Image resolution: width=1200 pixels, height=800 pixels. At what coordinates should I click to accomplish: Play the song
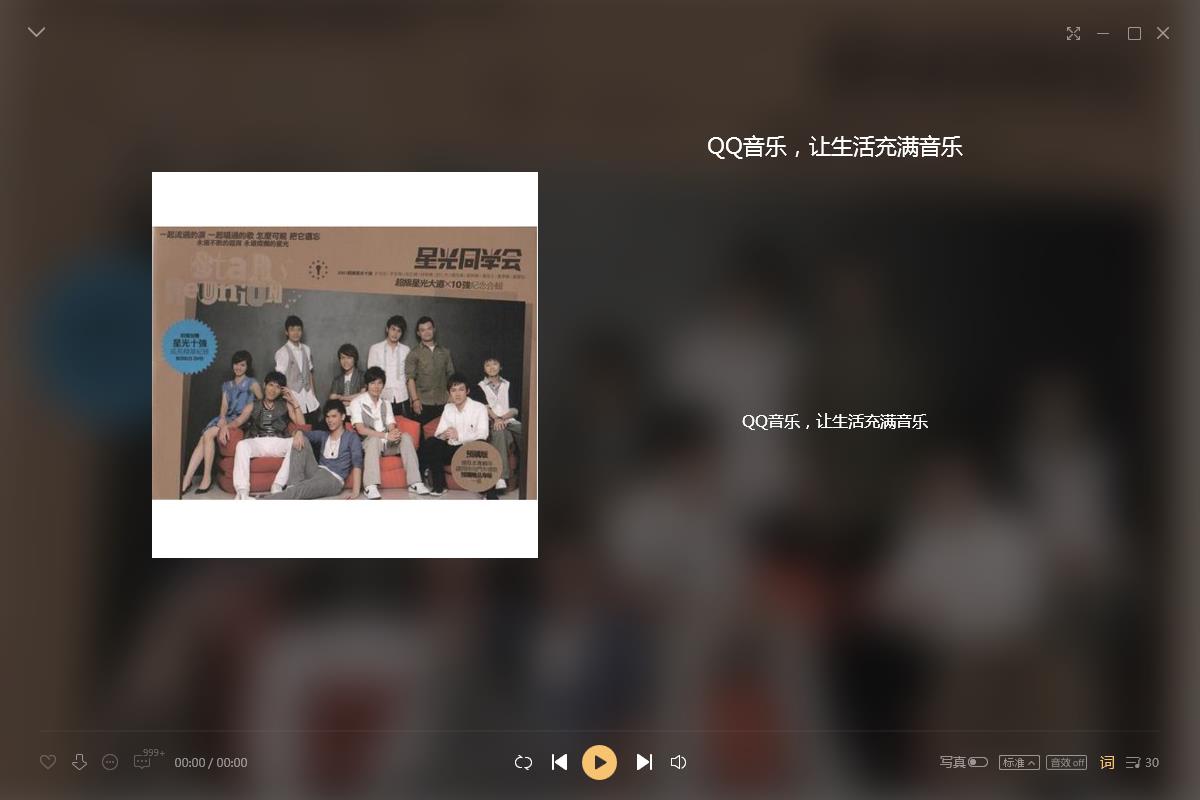600,762
